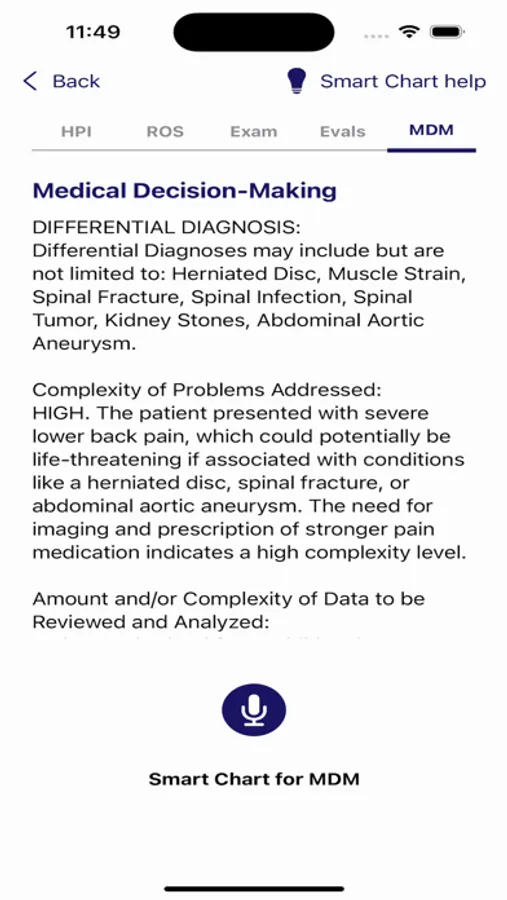Screen dimensions: 507x900
Task: Open the Exam tab
Action: 253,131
